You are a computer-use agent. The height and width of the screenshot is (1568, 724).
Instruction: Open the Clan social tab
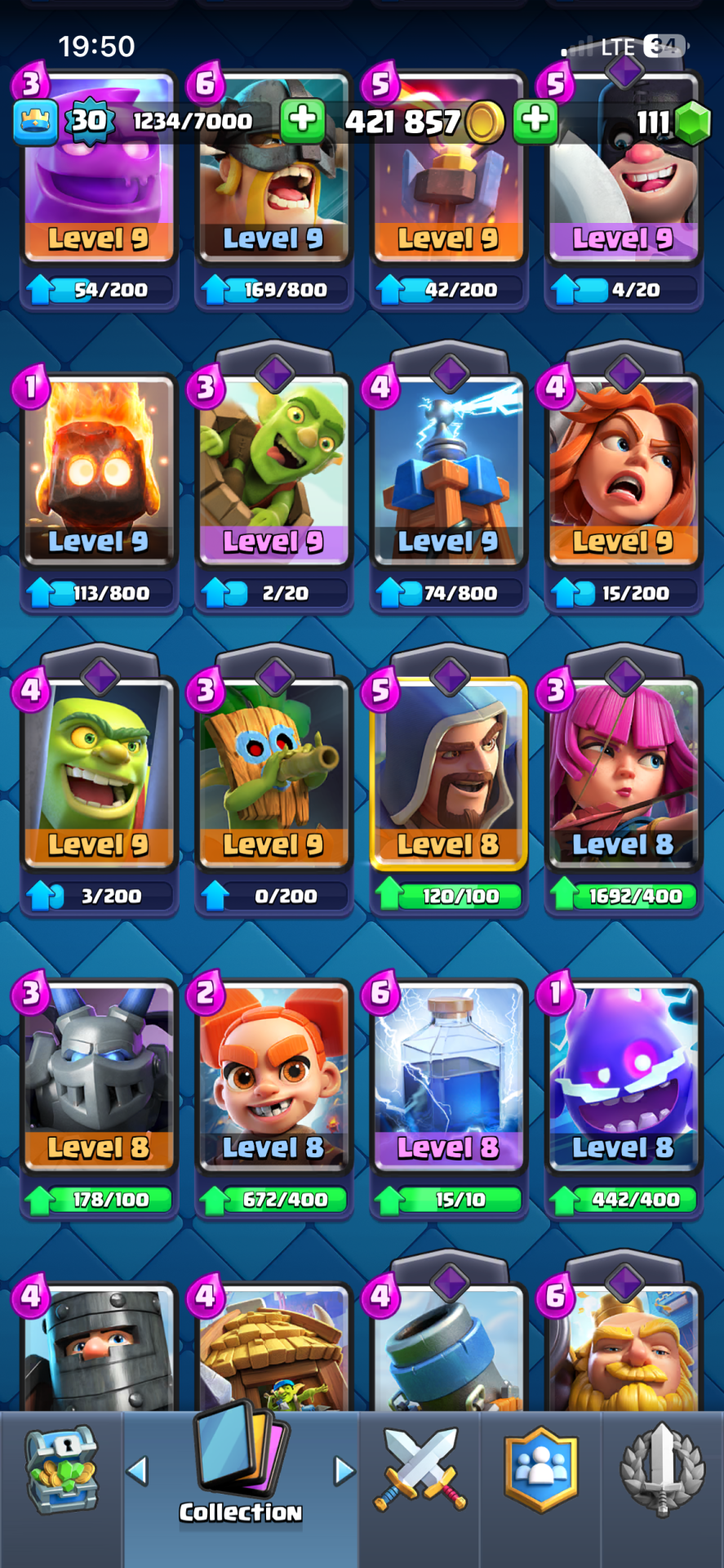[540, 1470]
